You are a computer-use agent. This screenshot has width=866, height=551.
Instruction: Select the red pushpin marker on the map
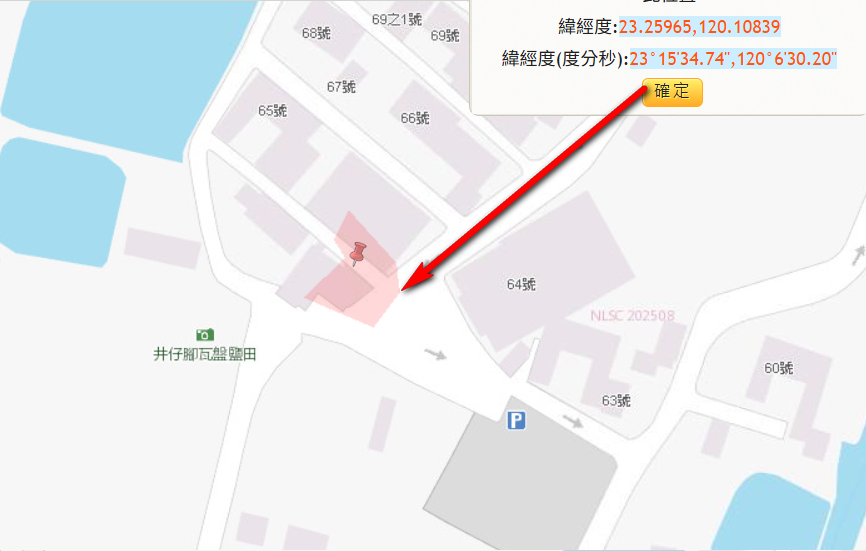(x=358, y=254)
